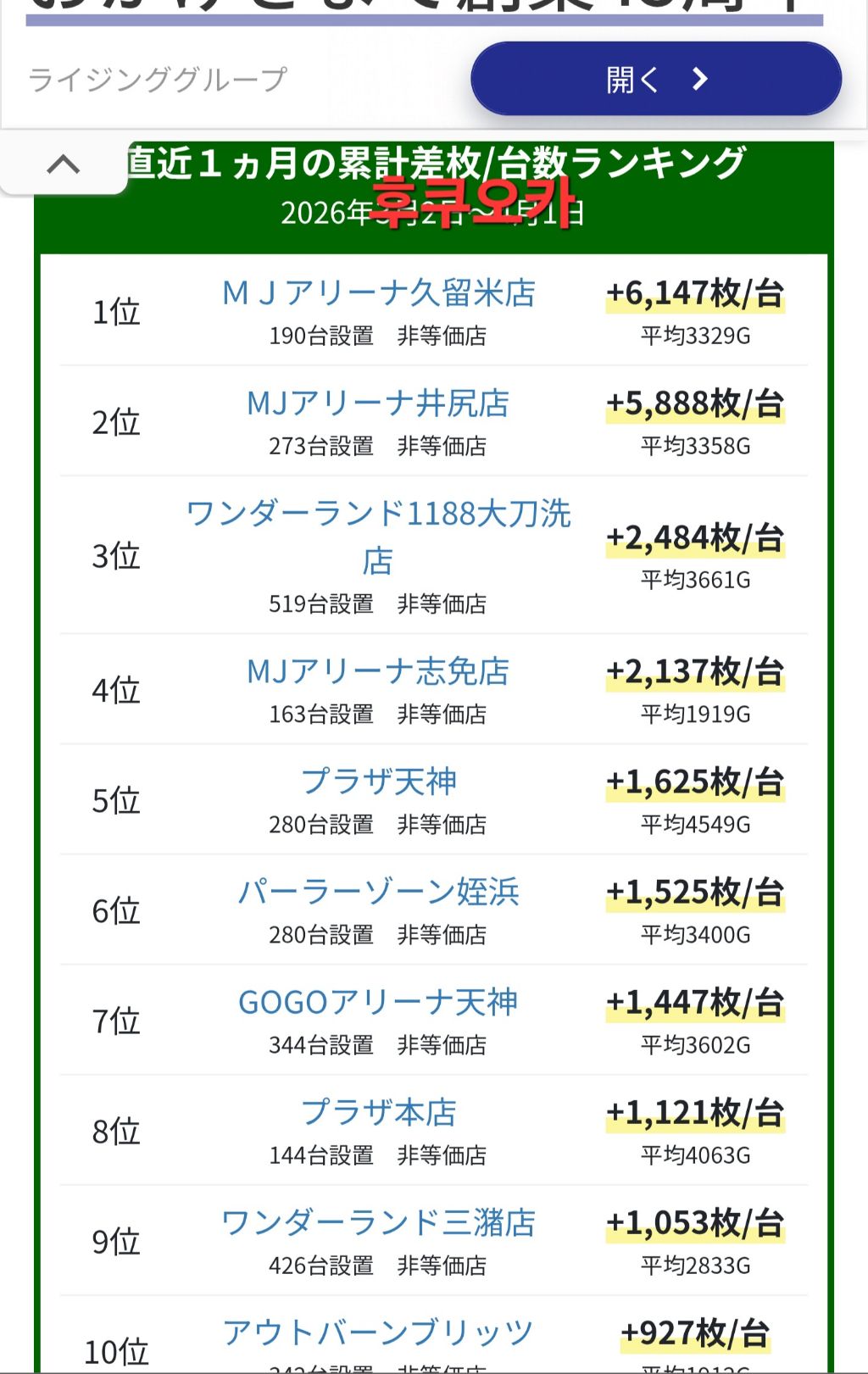Open the MJアリーナ志免店 link
This screenshot has height=1374, width=868.
click(x=378, y=671)
